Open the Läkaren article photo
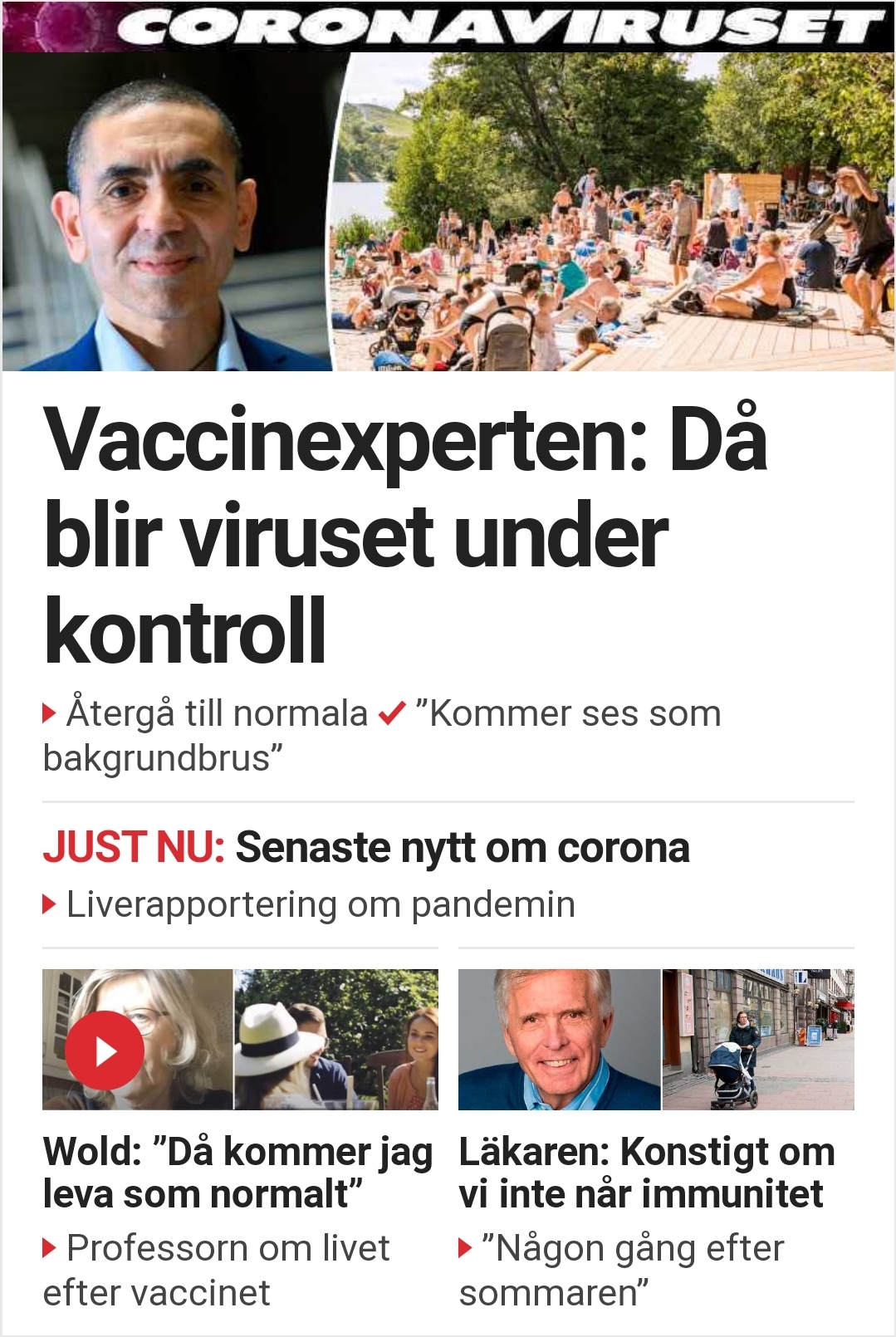Viewport: 896px width, 1337px height. [x=656, y=1040]
